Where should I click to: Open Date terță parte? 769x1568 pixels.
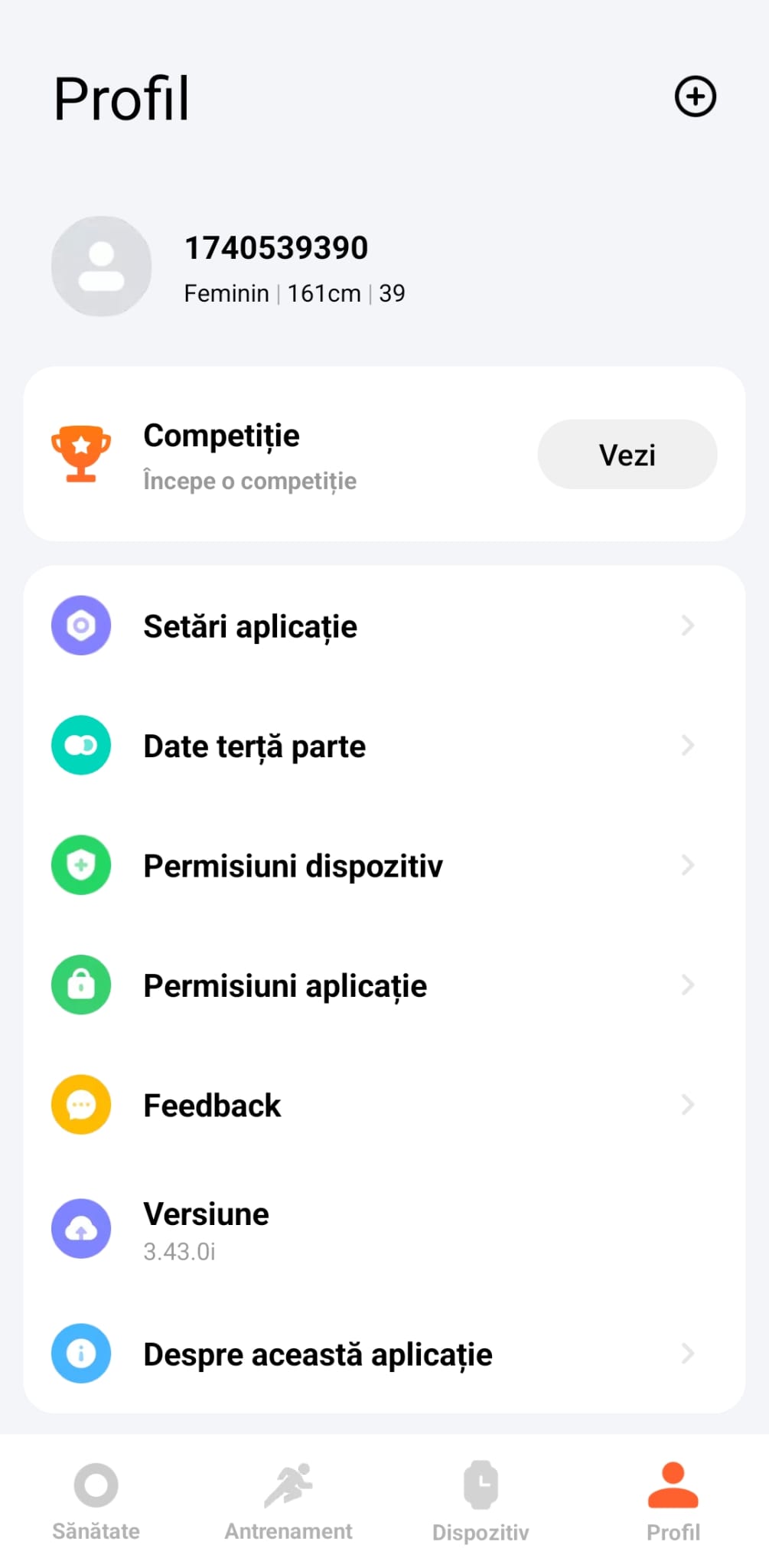point(384,746)
